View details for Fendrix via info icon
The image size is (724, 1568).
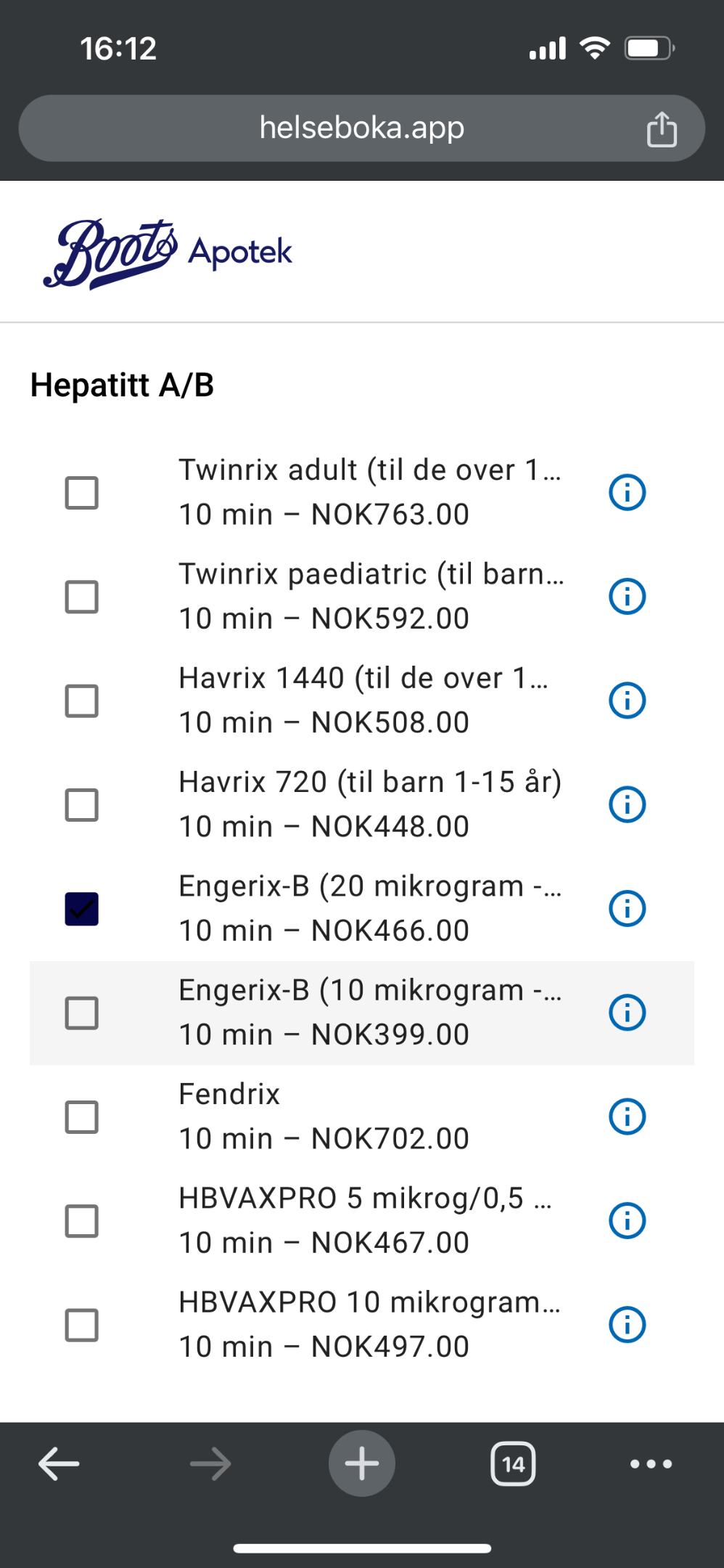(627, 1117)
